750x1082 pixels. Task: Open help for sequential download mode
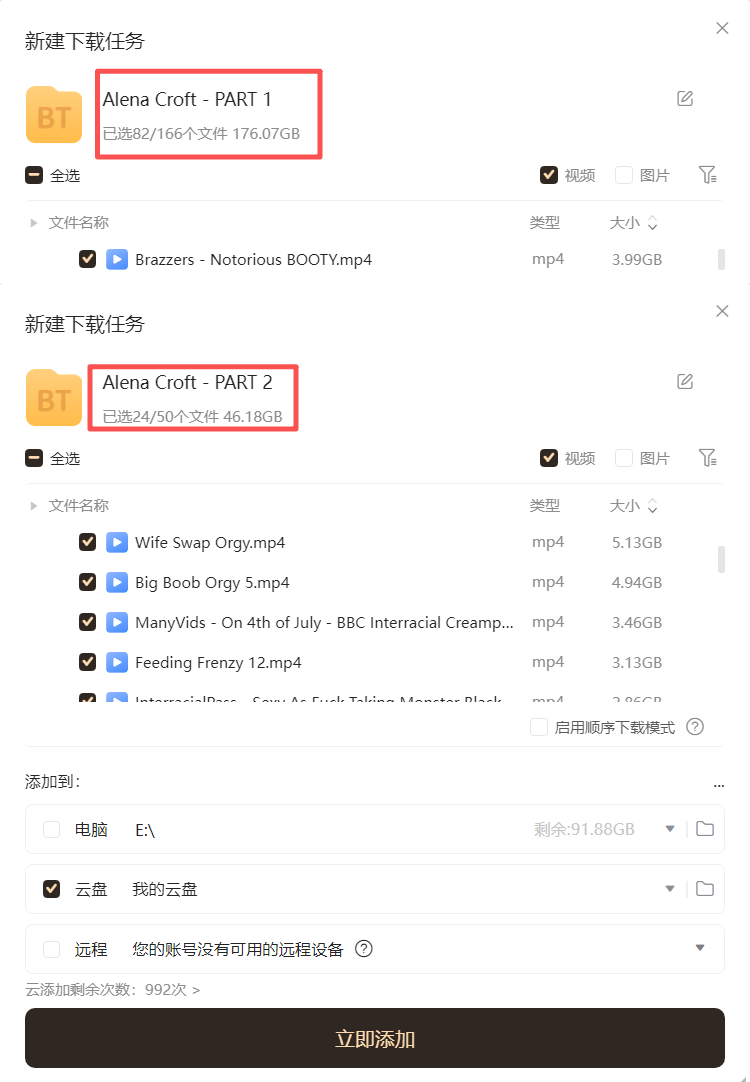[695, 727]
